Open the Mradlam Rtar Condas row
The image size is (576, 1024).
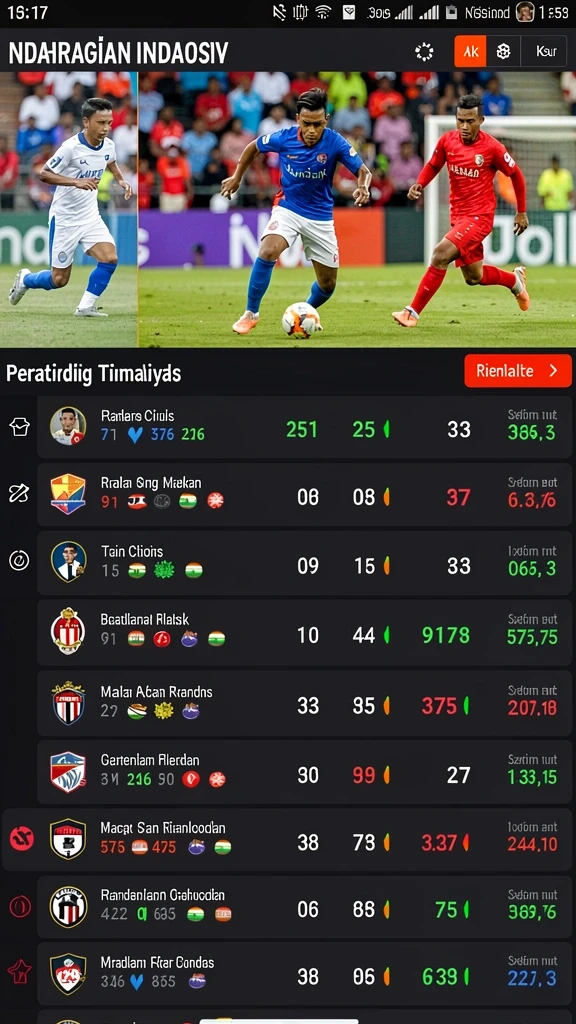click(304, 973)
